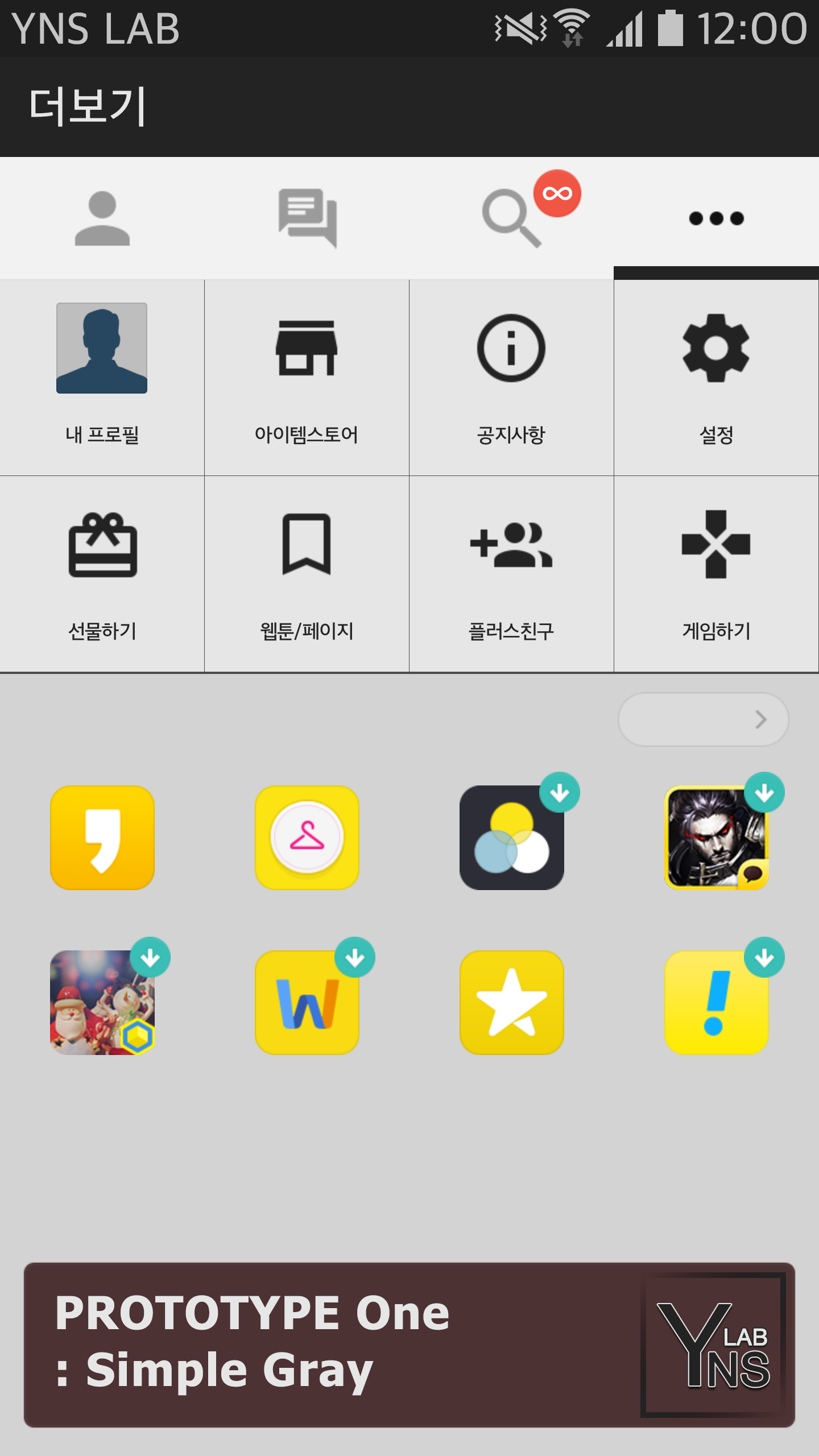Open the pink hanger app icon
This screenshot has height=1456, width=819.
307,837
